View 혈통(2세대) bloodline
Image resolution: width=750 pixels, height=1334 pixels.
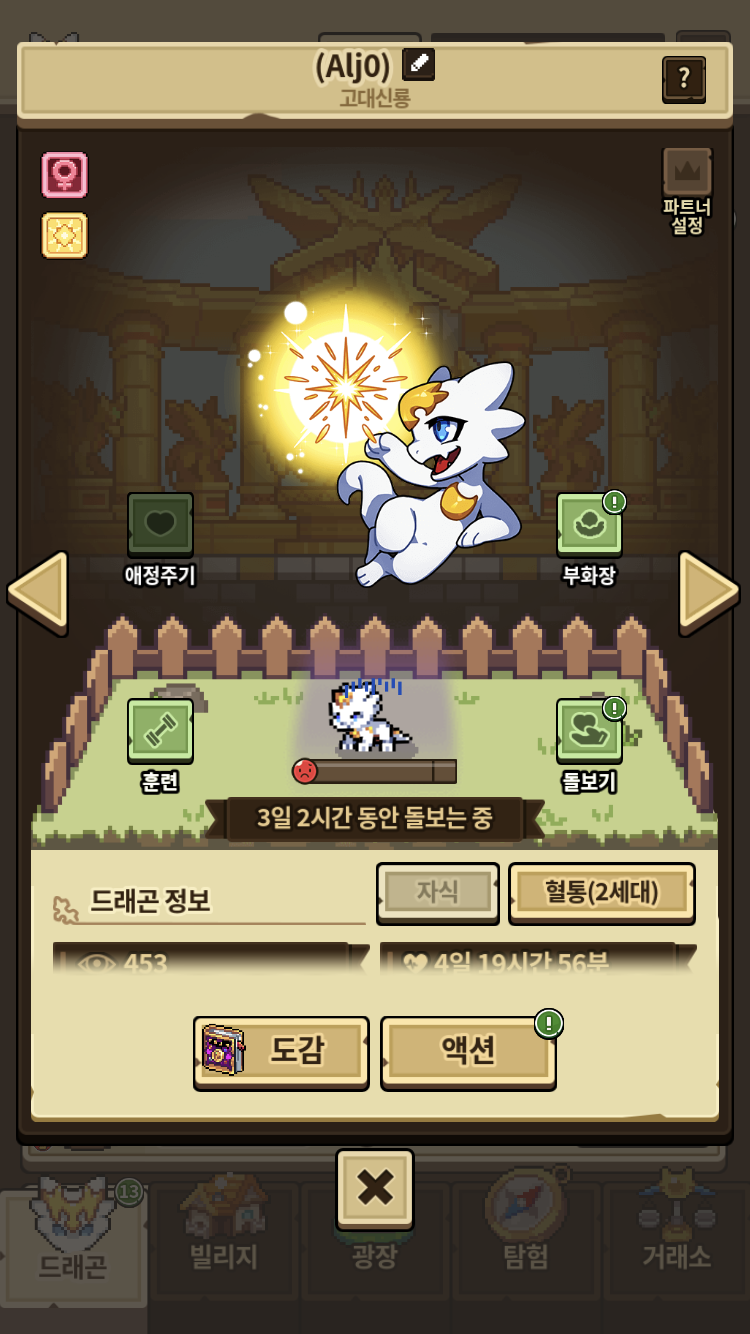click(x=602, y=892)
